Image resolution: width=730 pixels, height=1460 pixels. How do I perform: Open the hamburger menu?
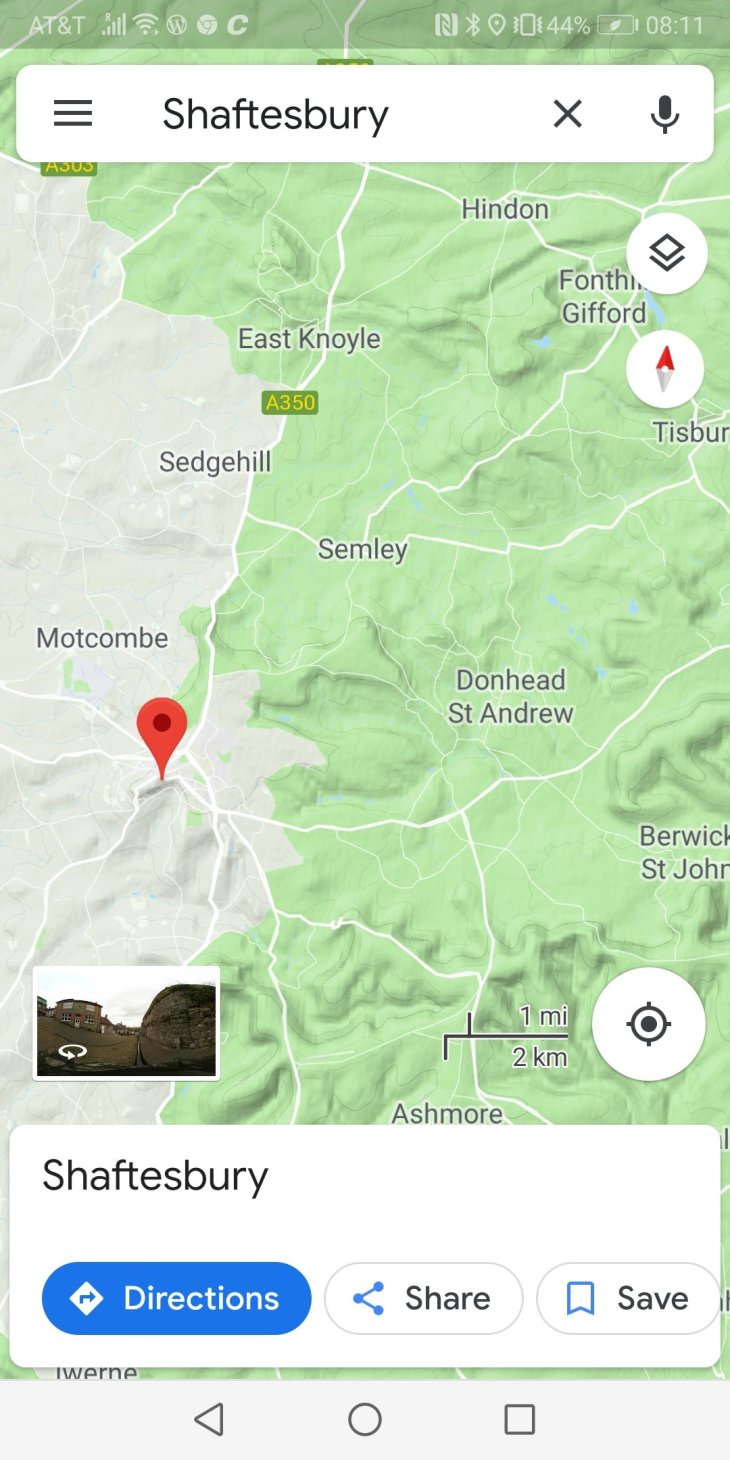point(73,114)
